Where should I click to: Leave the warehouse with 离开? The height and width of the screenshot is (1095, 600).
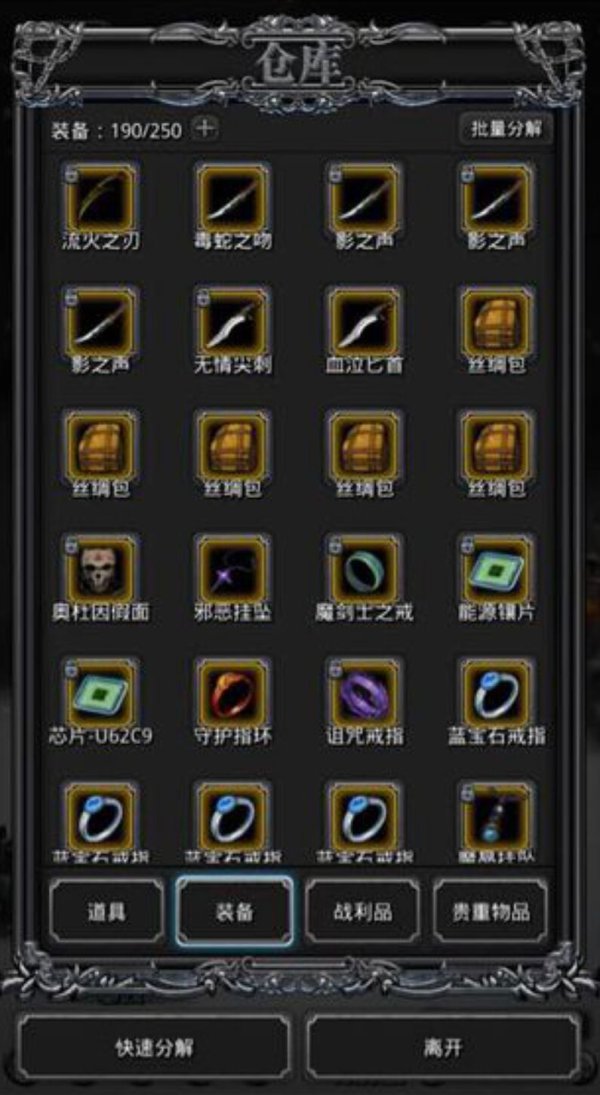443,1047
